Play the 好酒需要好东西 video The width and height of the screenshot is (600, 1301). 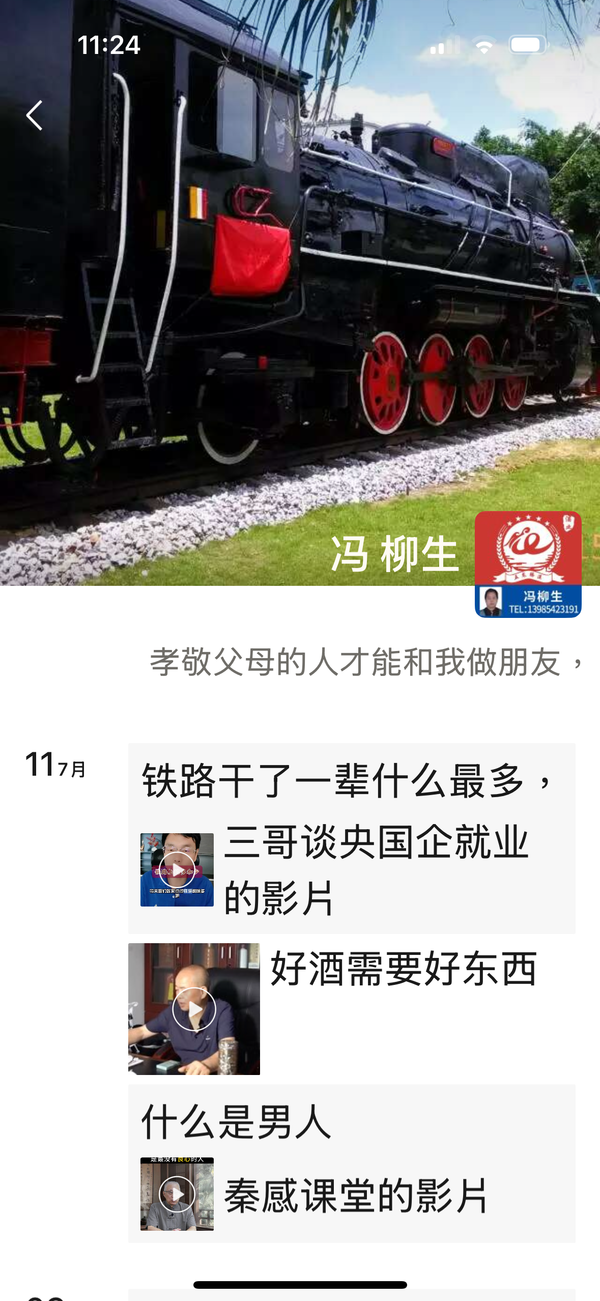(194, 1009)
